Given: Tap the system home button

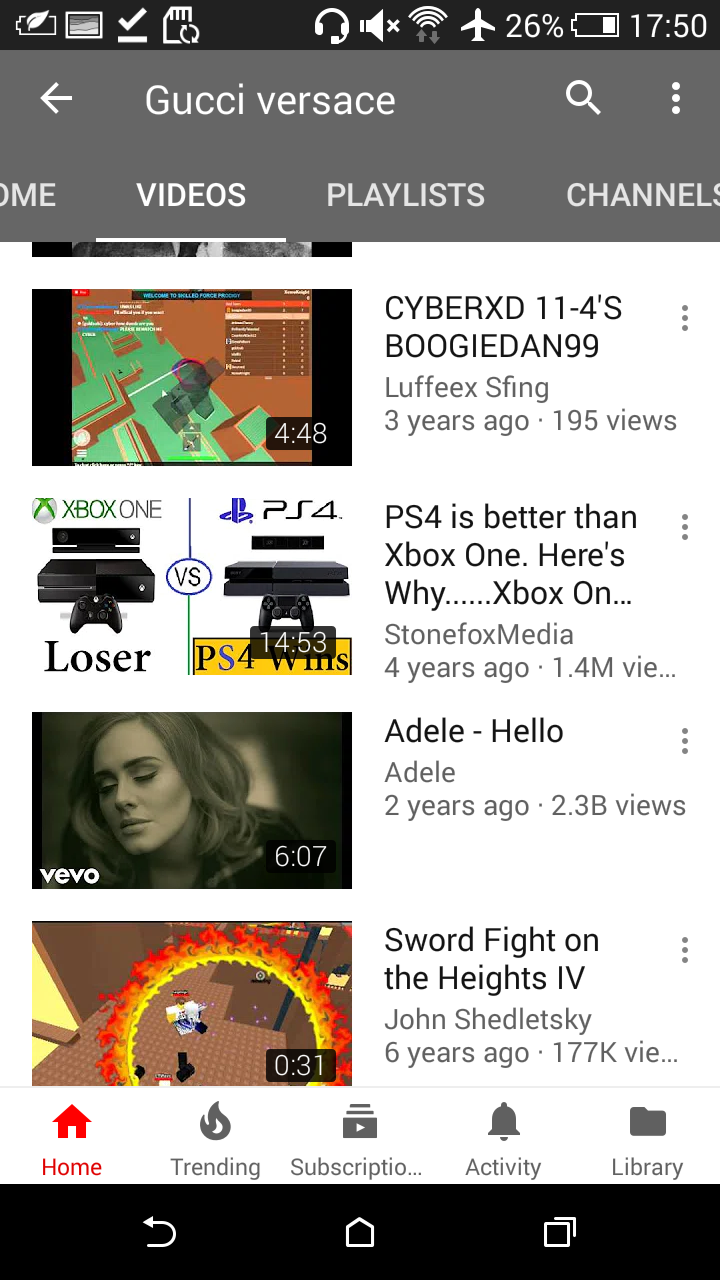Looking at the screenshot, I should tap(360, 1233).
